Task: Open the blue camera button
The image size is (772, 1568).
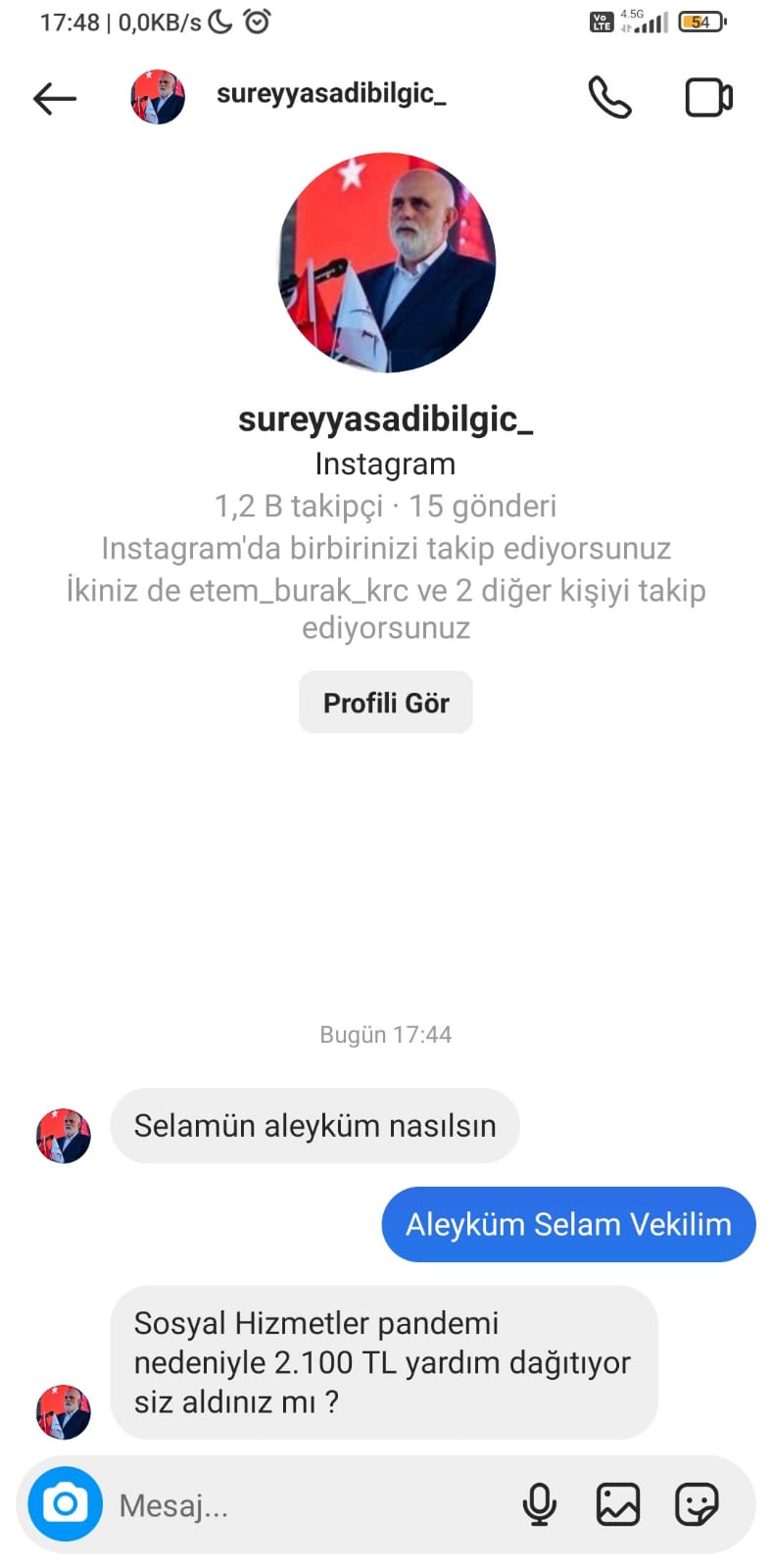Action: [66, 1503]
